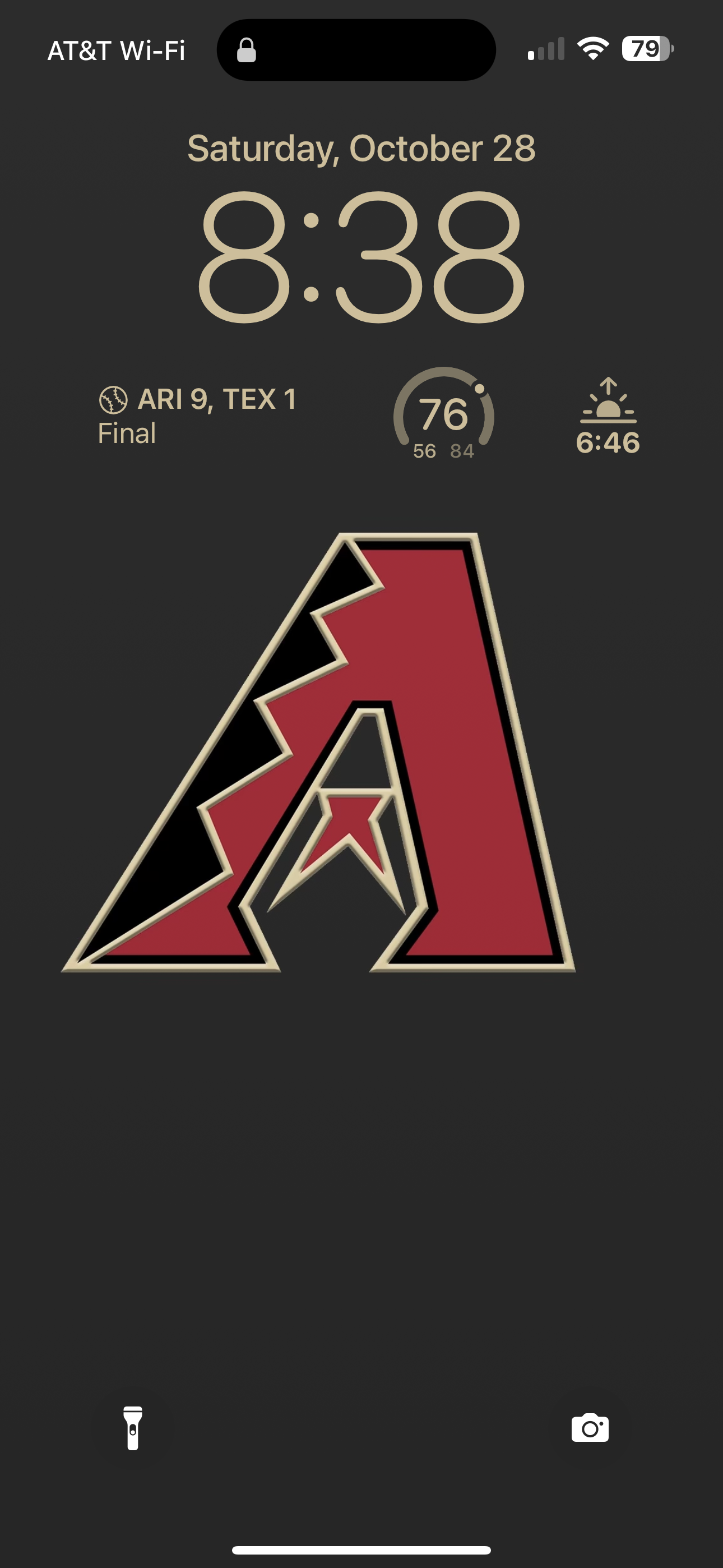Turn on the flashlight

[x=133, y=1428]
